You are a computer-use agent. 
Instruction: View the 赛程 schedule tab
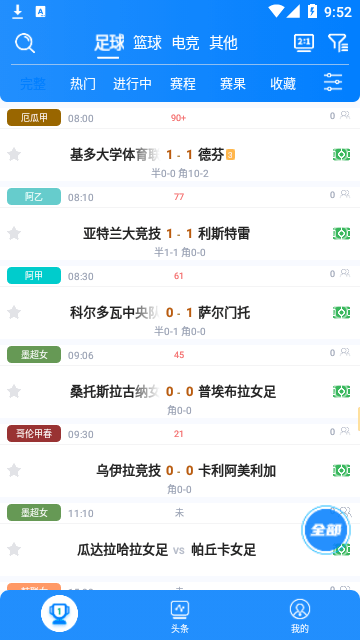tap(182, 84)
